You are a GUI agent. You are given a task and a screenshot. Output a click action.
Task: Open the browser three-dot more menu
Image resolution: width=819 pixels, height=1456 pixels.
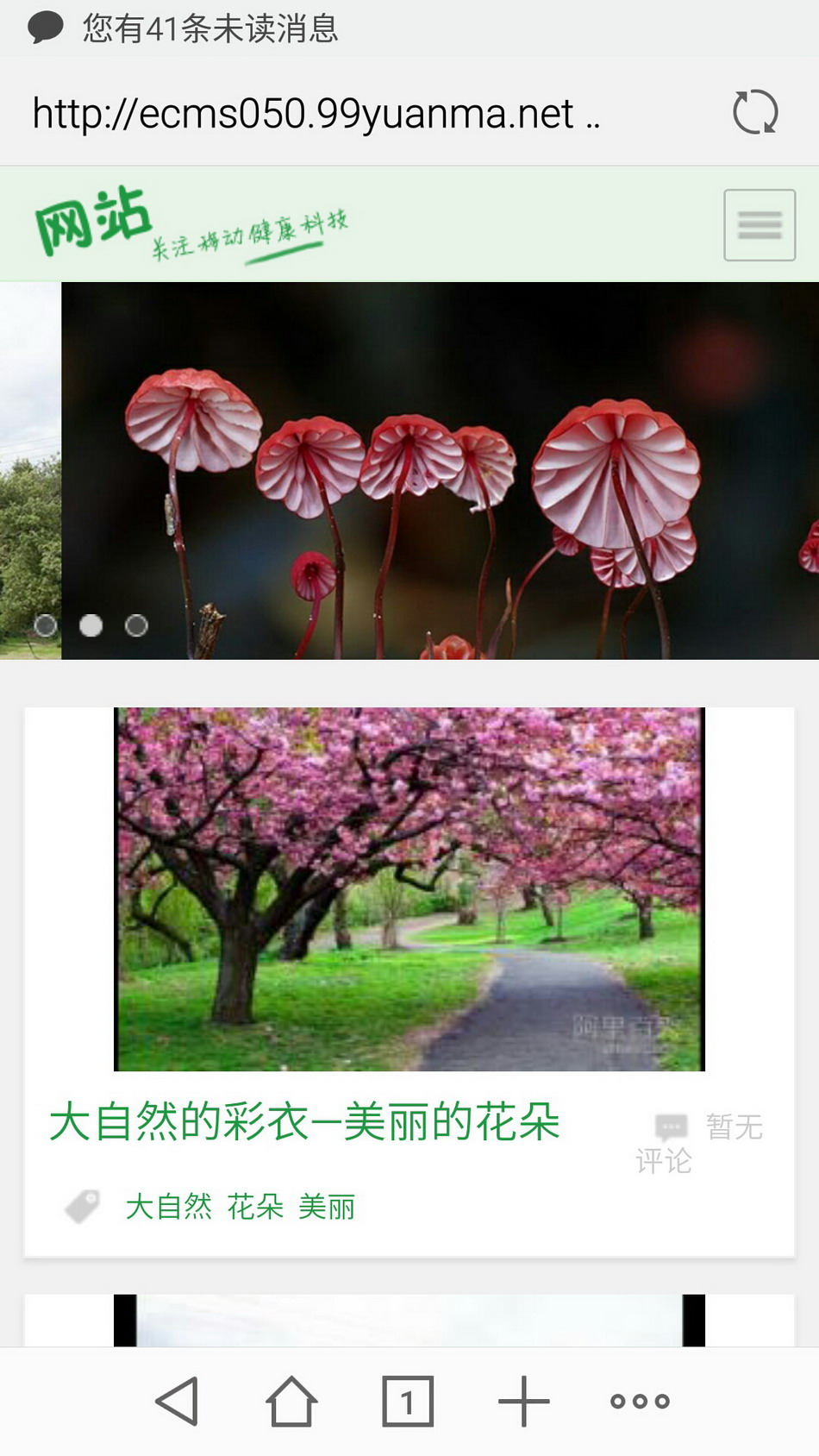(x=640, y=1401)
